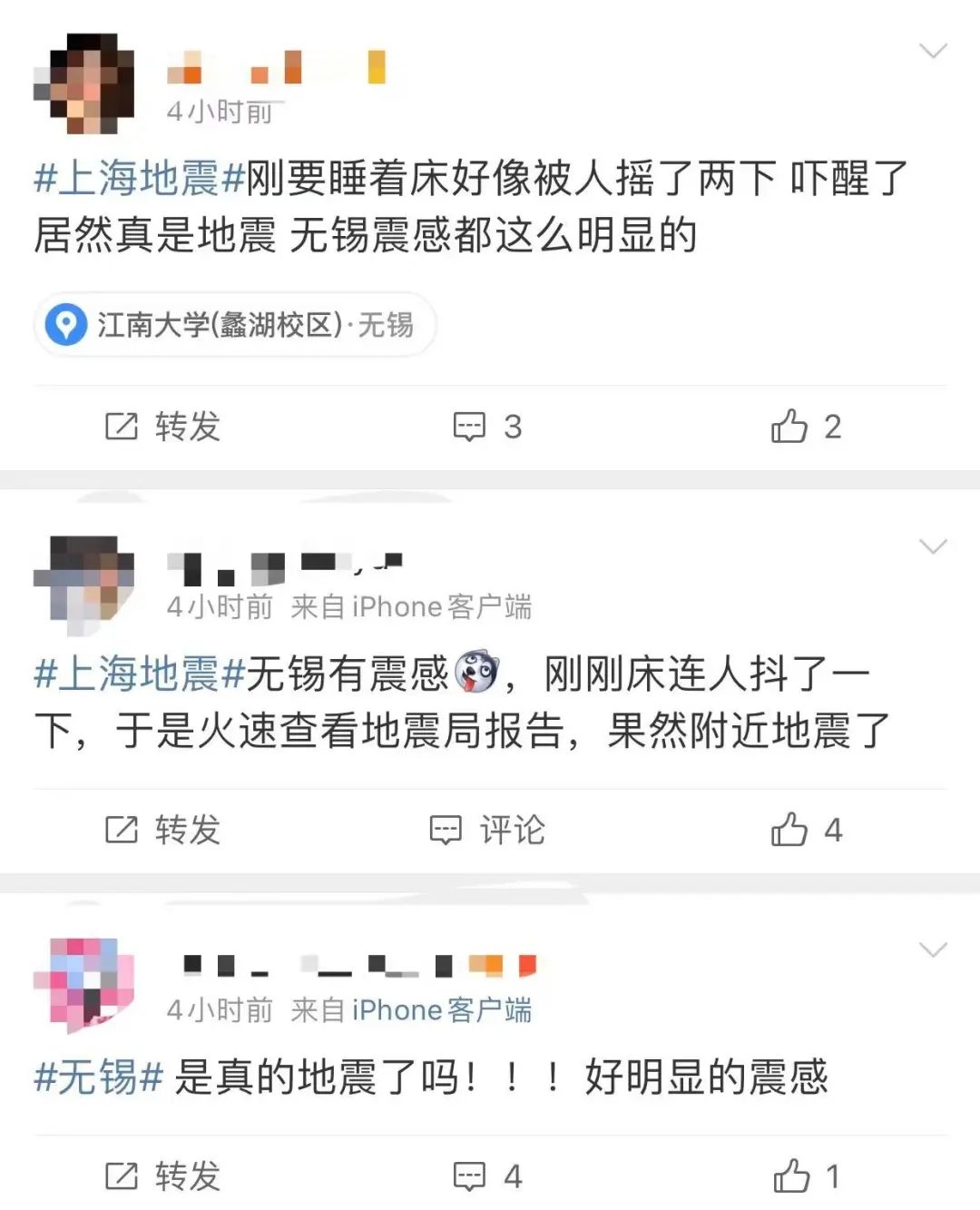This screenshot has height=1210, width=980.
Task: Expand the chevron menu on the 无锡有震感 post
Action: pos(933,546)
